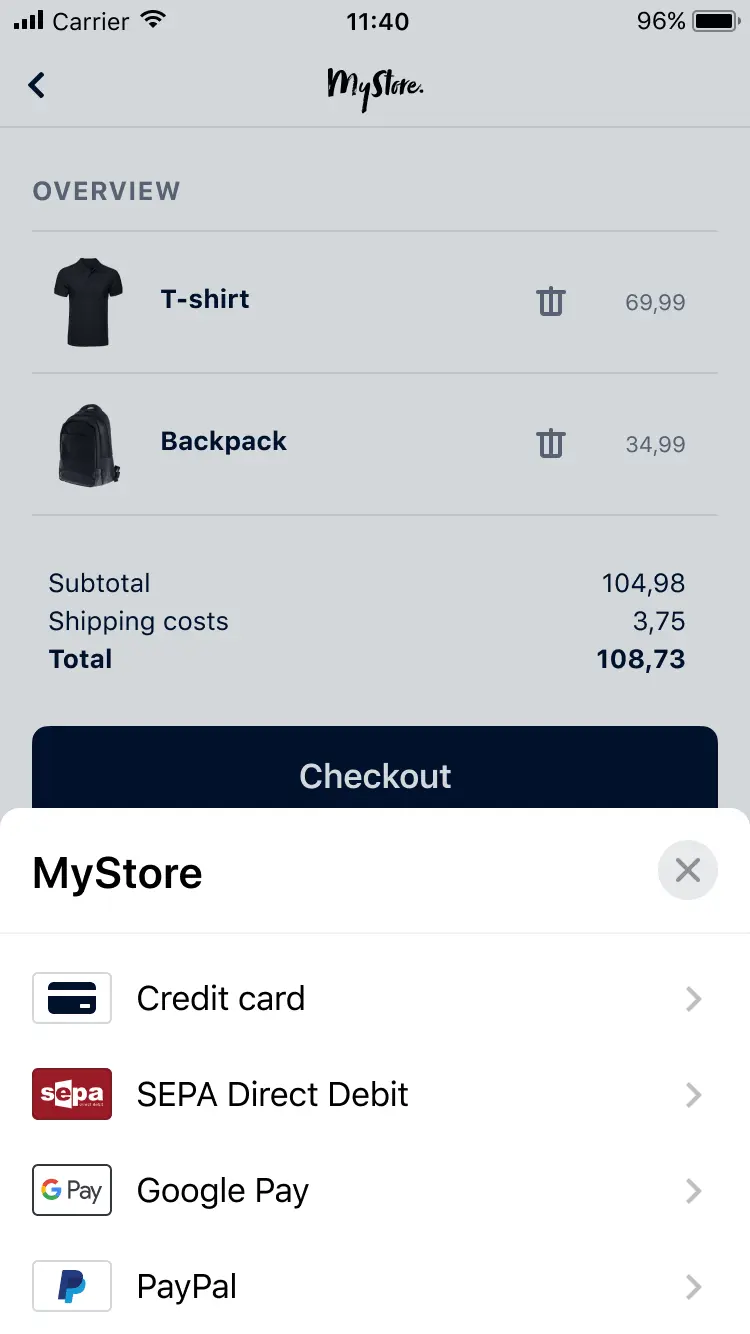Expand the Credit card payment option

click(x=693, y=999)
